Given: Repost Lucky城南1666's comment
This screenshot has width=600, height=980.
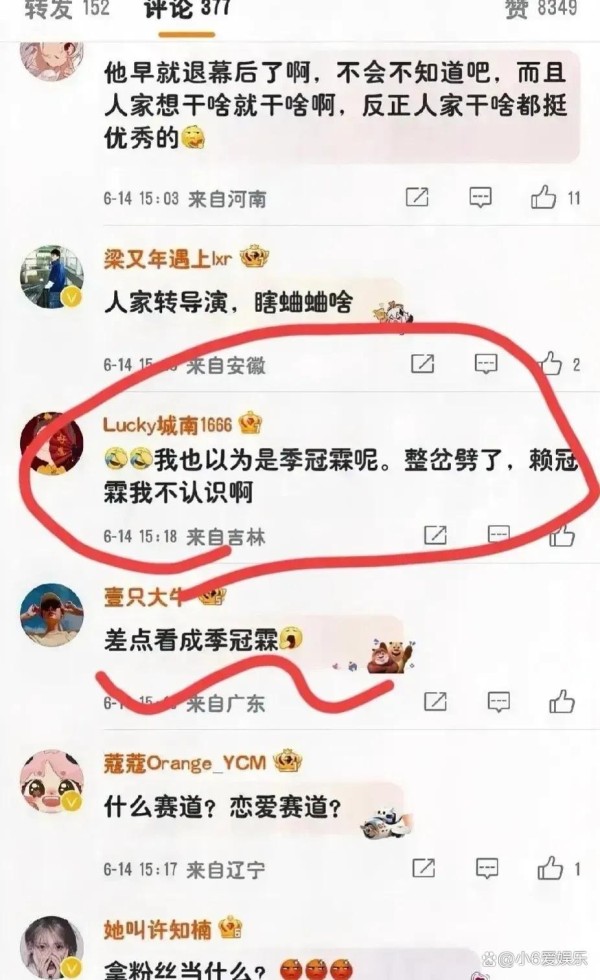Looking at the screenshot, I should coord(435,535).
